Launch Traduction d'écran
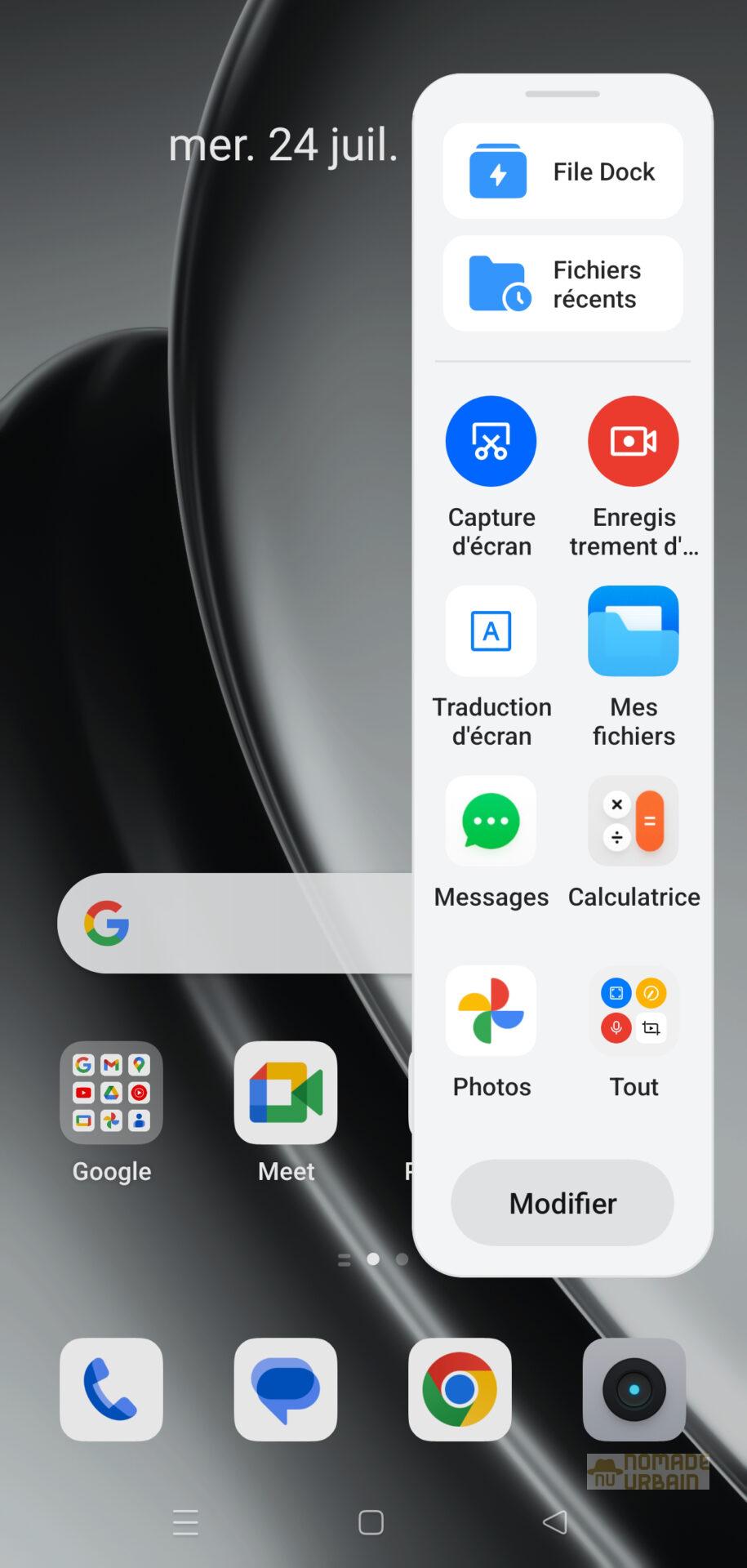Screen dimensions: 747x1568 point(491,631)
